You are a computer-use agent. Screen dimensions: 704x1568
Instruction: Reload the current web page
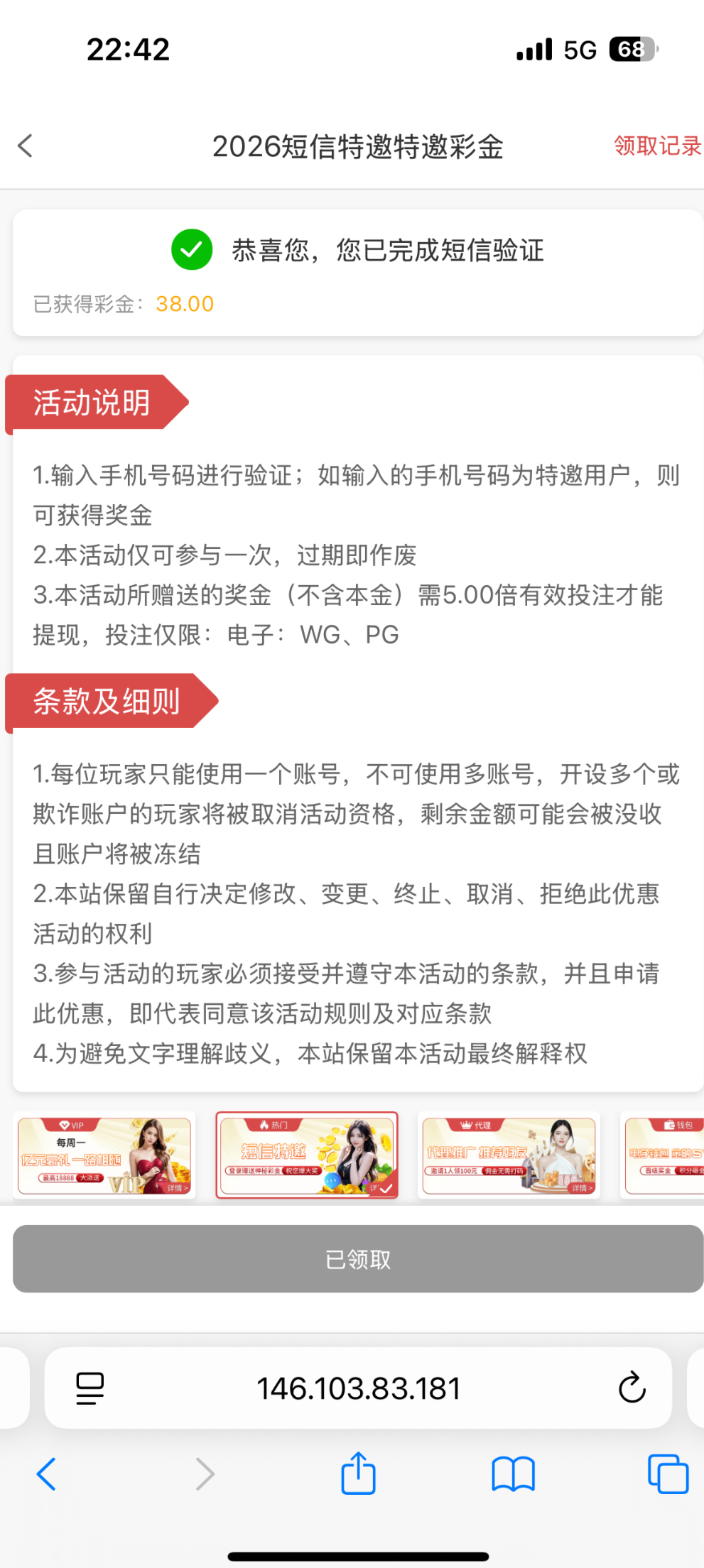point(632,1388)
